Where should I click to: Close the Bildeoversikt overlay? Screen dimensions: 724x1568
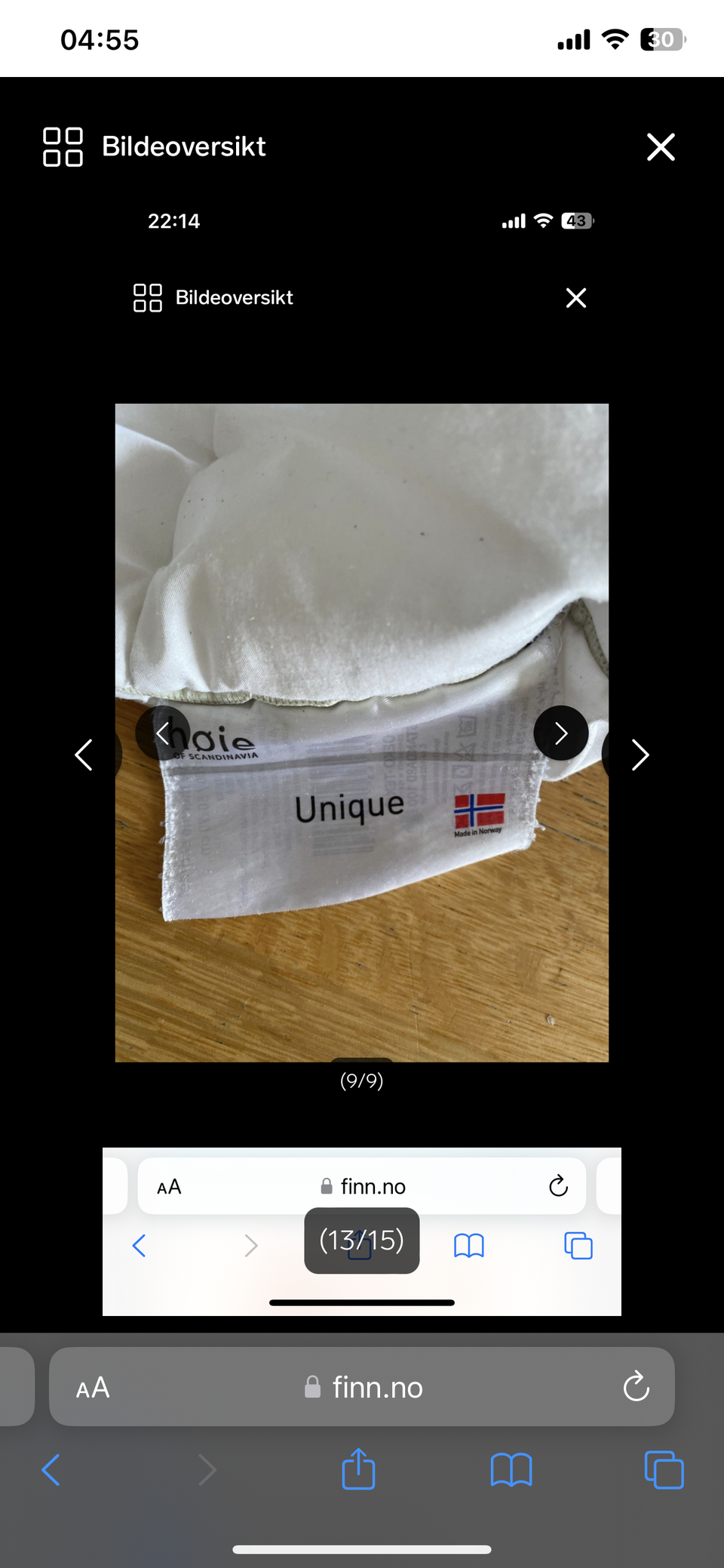point(661,146)
